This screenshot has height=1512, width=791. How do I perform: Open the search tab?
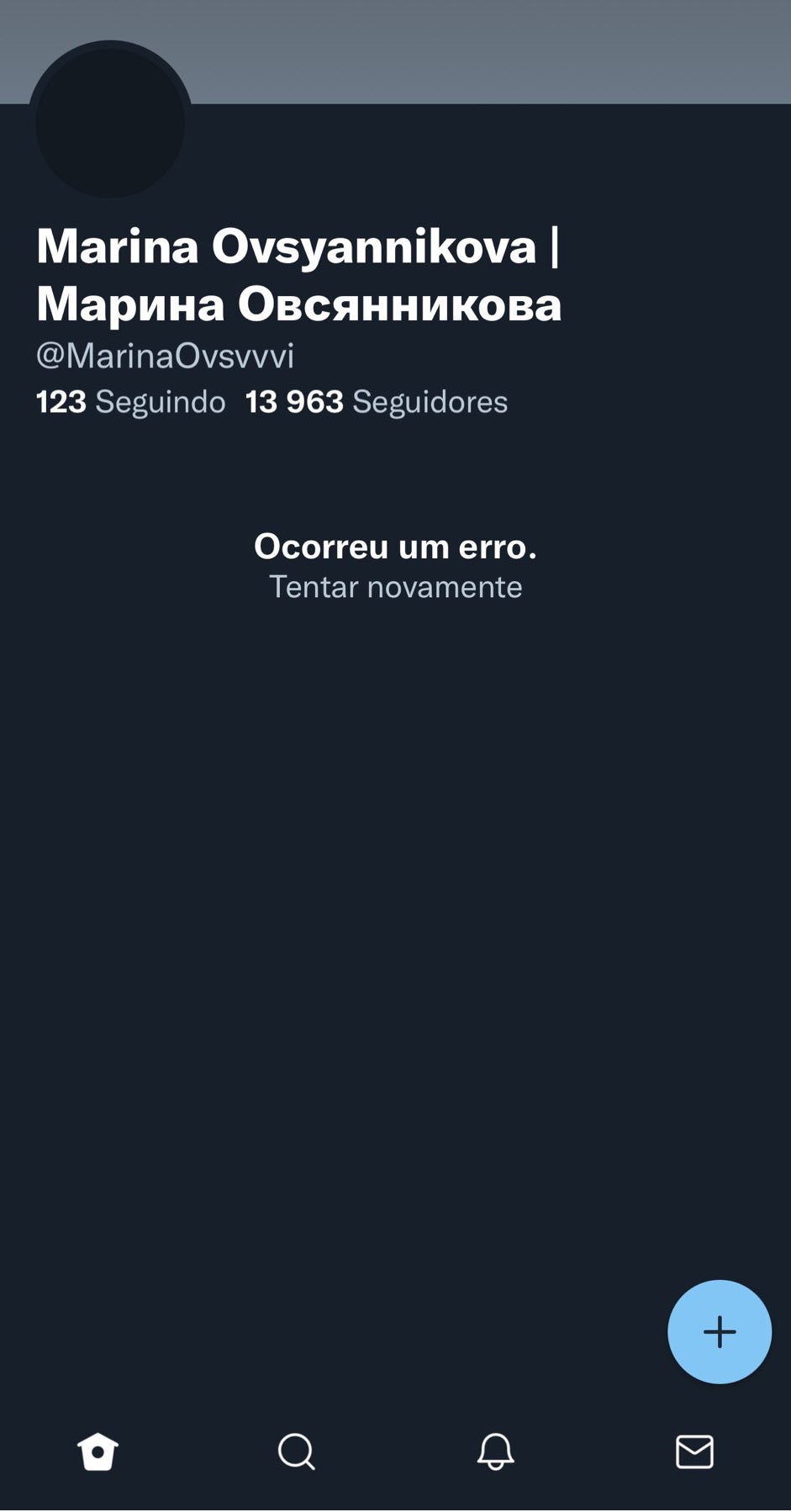point(296,1451)
